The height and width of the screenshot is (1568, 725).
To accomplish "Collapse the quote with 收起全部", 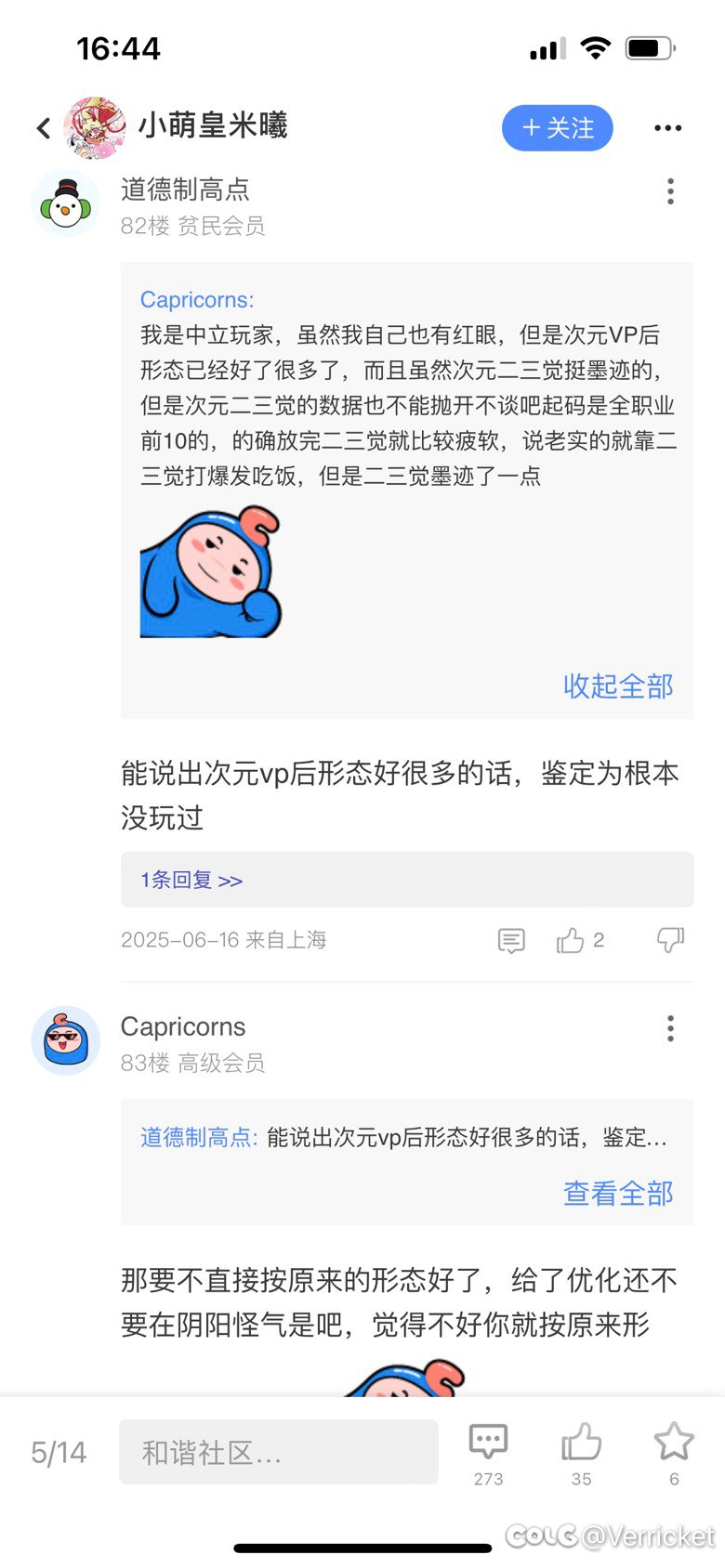I will point(618,686).
